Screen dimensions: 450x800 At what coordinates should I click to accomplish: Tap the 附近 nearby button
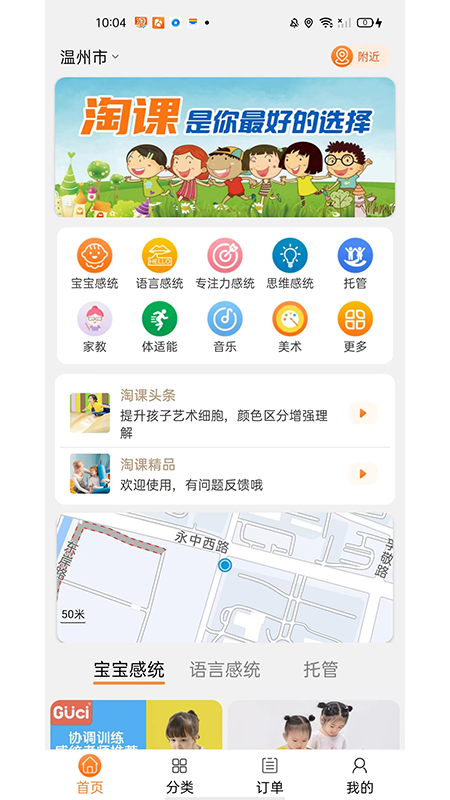point(360,57)
